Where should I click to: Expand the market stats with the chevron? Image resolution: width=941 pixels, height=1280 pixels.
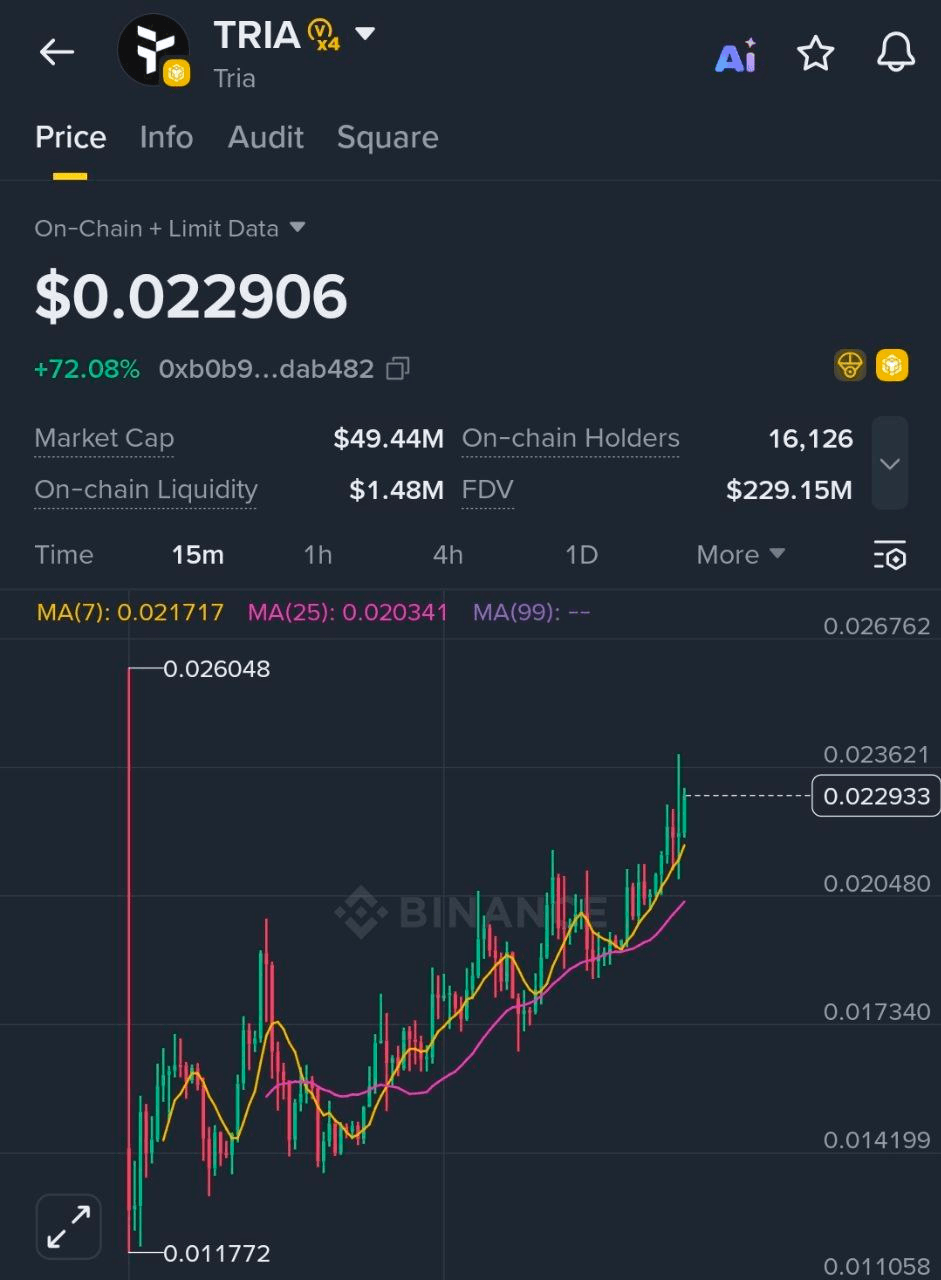pos(889,463)
